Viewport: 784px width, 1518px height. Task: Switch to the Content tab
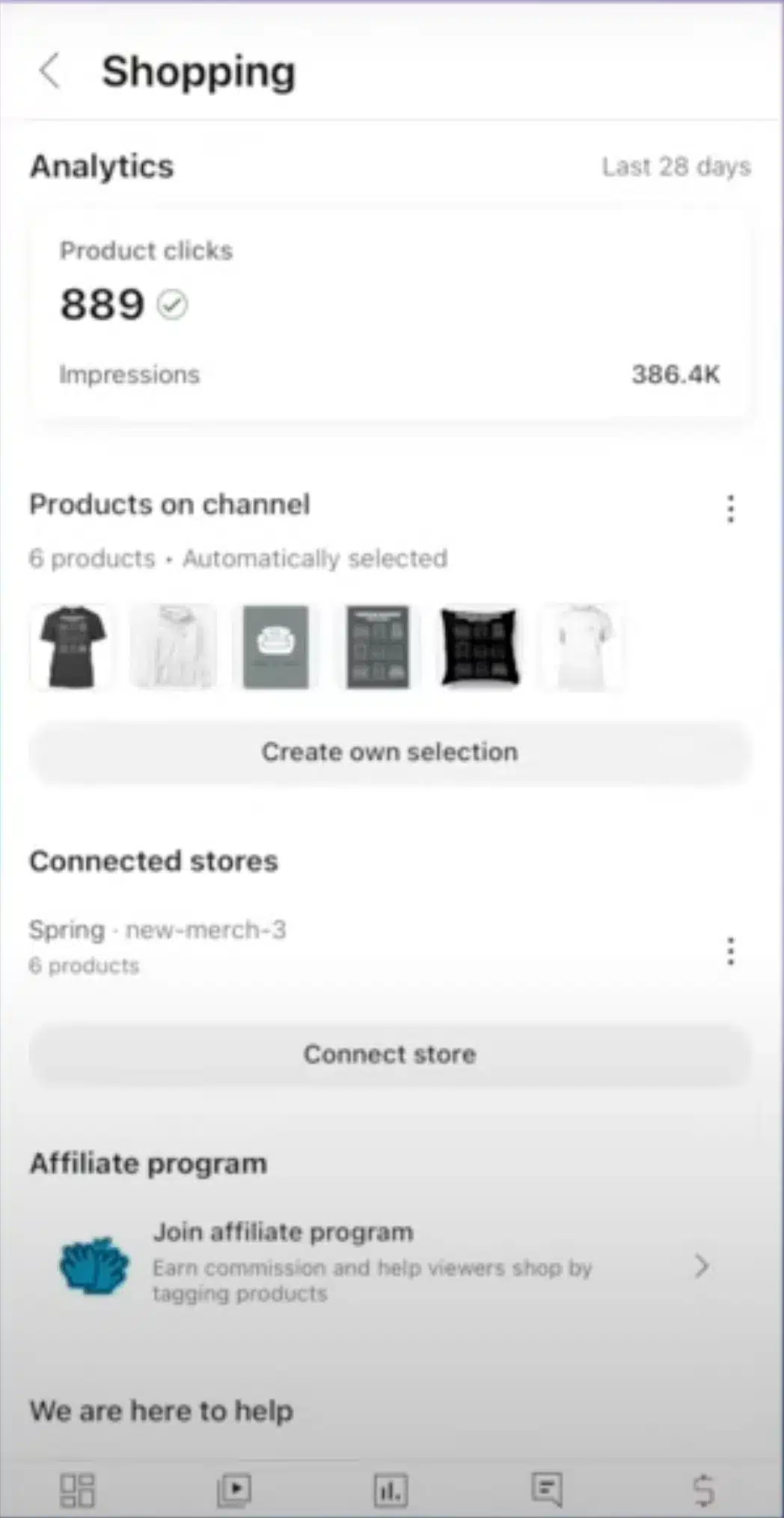[x=234, y=1490]
